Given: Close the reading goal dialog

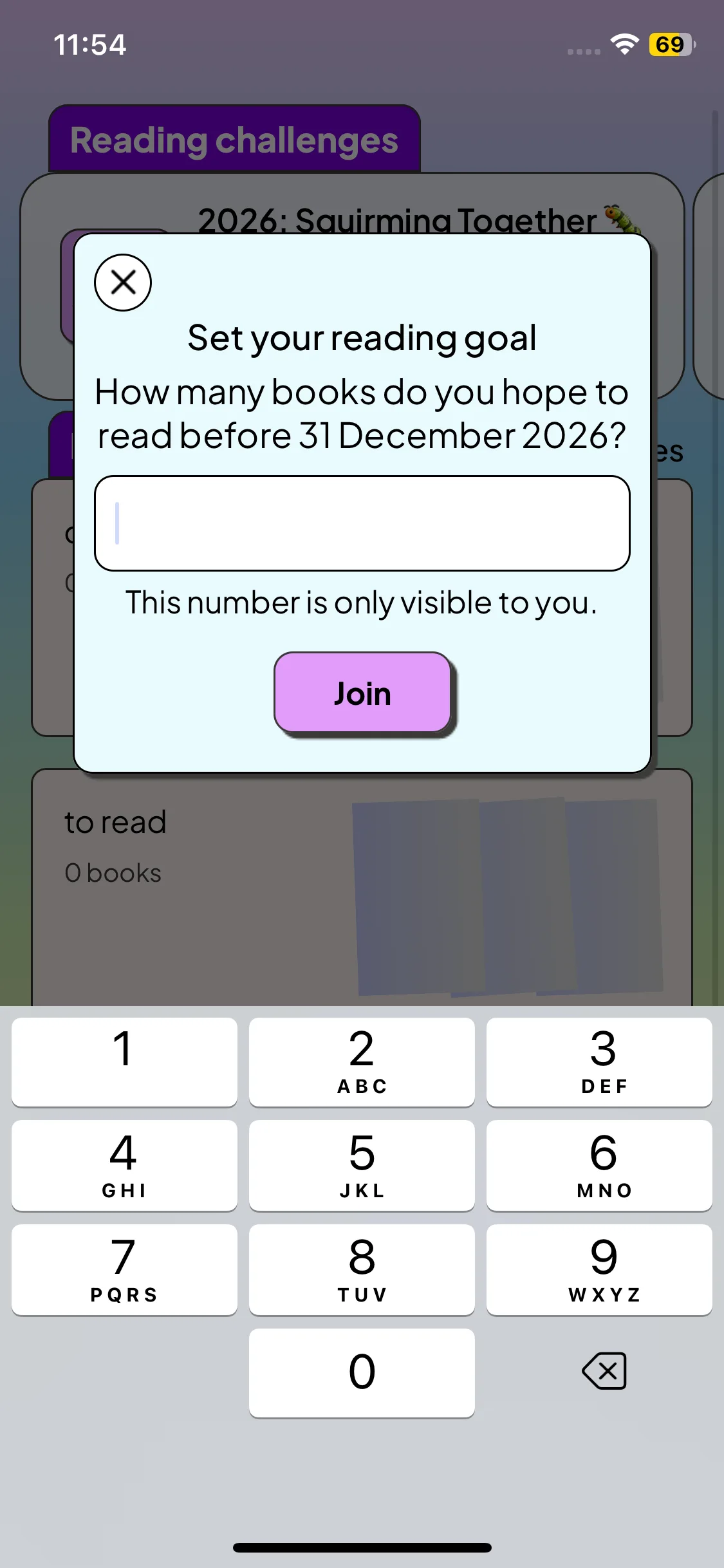Looking at the screenshot, I should [x=122, y=283].
